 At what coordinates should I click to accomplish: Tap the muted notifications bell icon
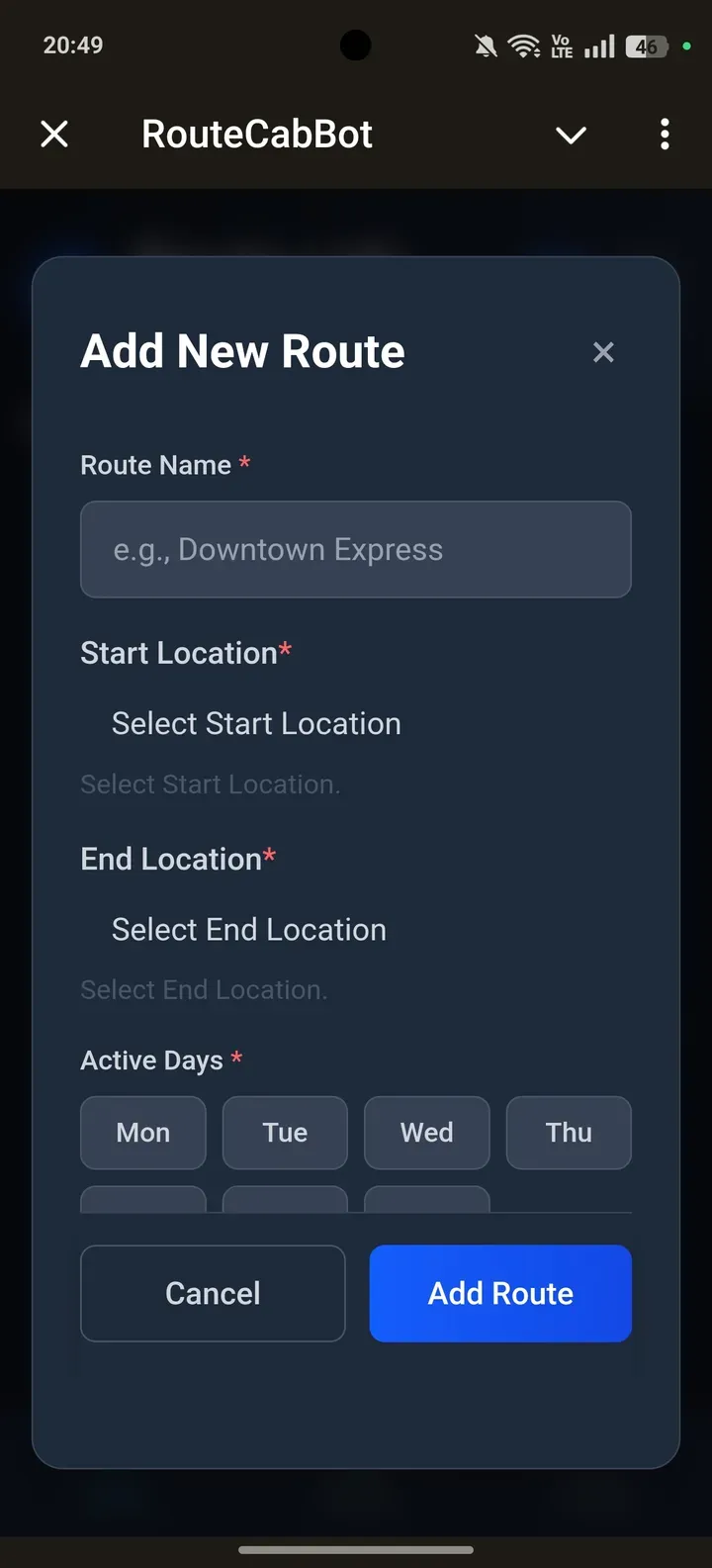(484, 45)
